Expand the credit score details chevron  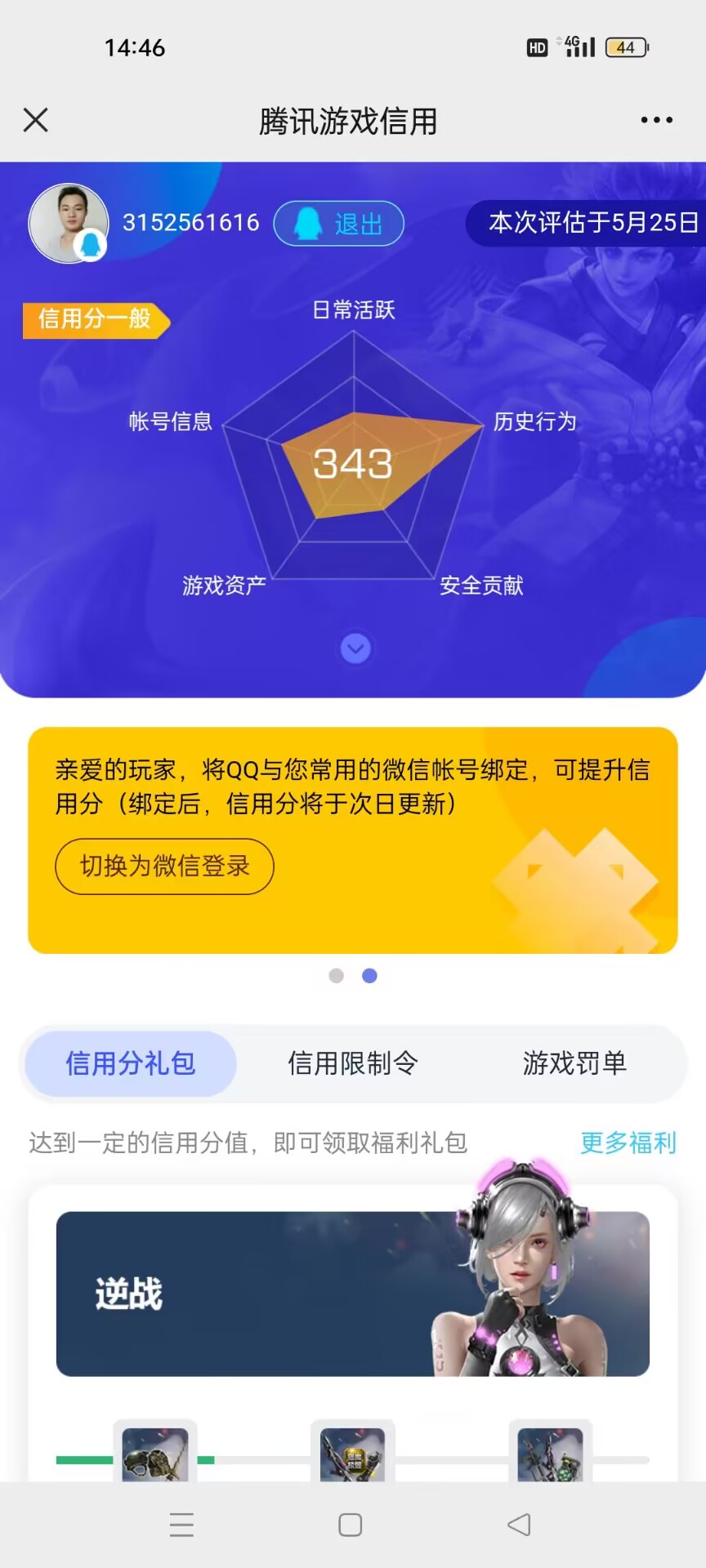pyautogui.click(x=355, y=649)
